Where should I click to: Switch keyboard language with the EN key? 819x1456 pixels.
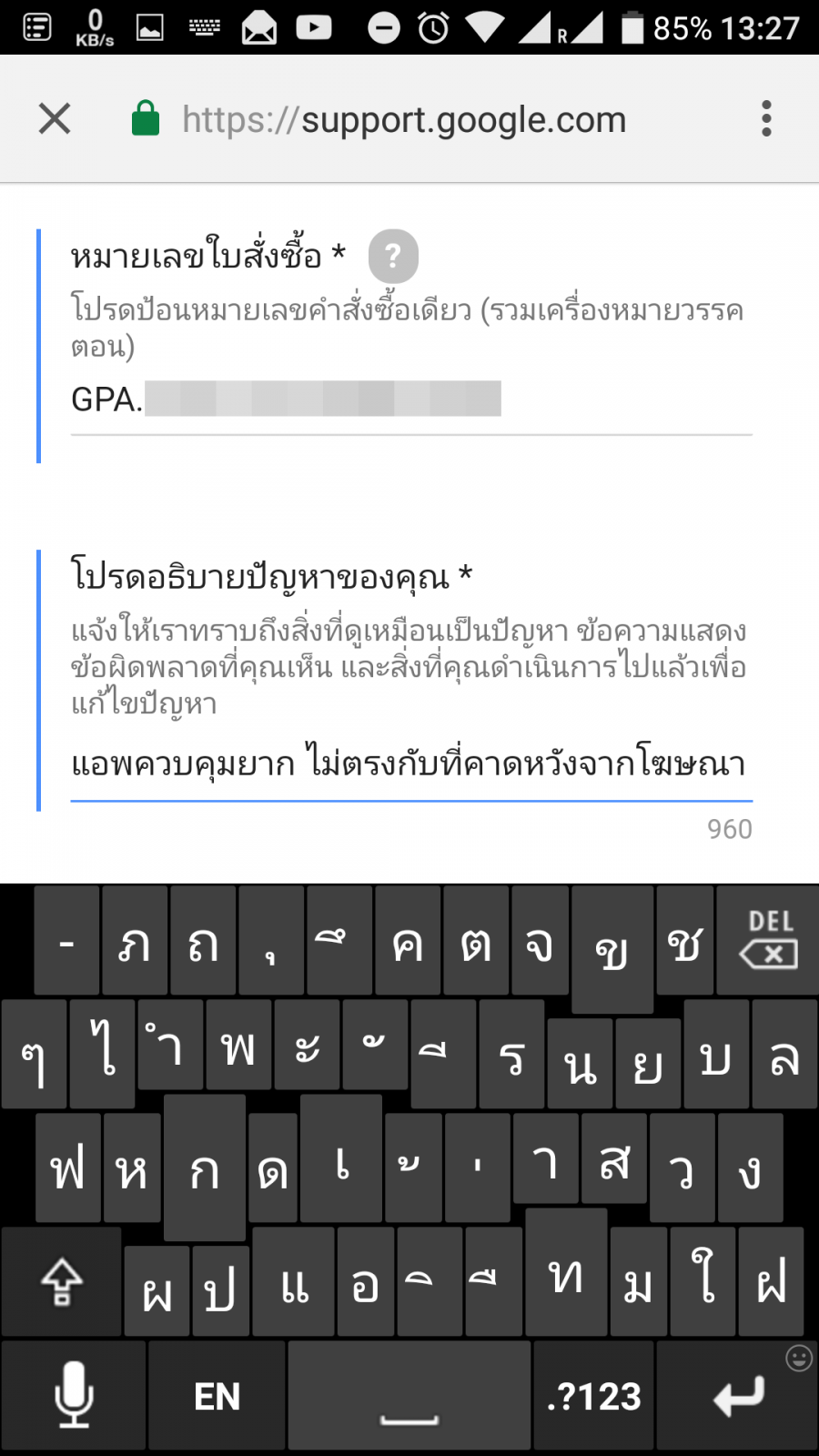click(x=217, y=1396)
